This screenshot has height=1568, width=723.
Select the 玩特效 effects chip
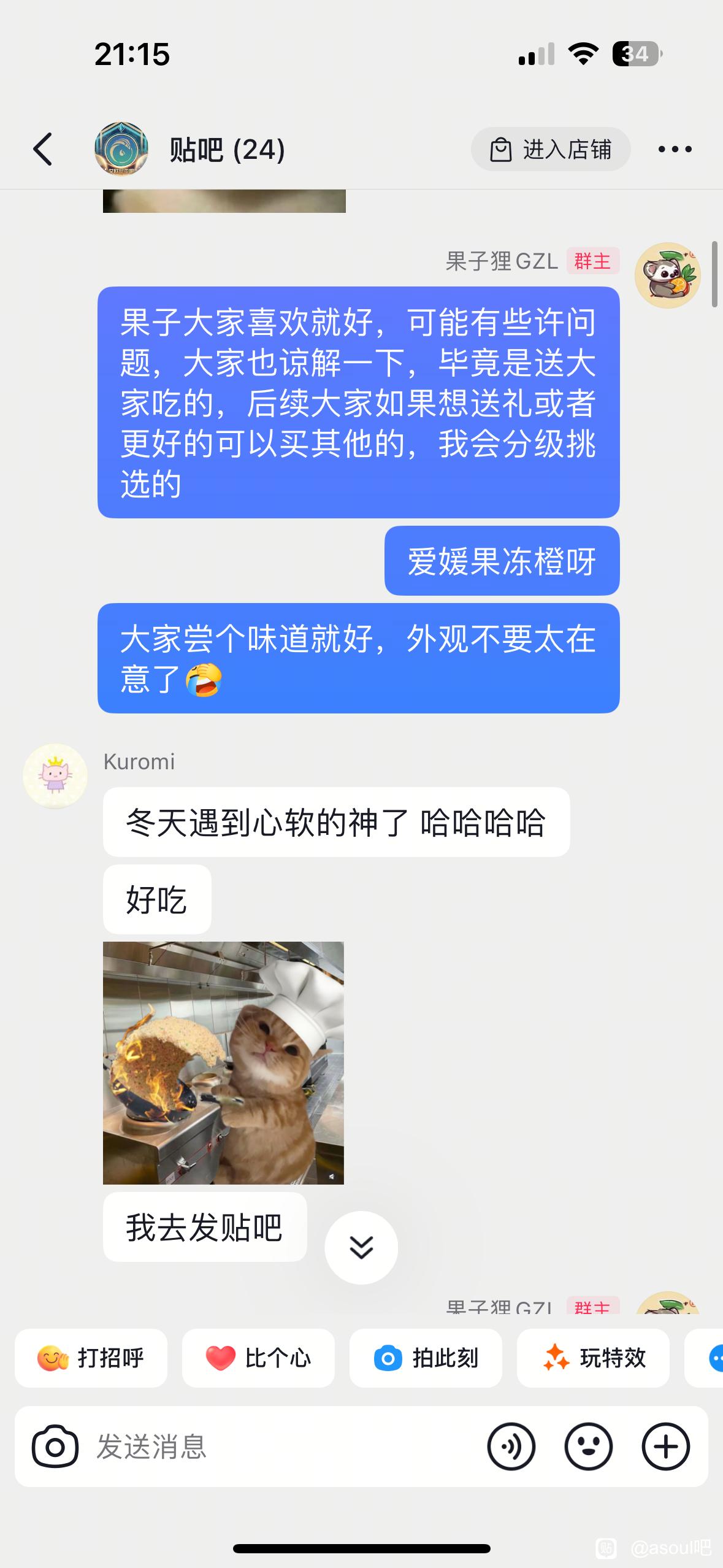(x=593, y=1358)
